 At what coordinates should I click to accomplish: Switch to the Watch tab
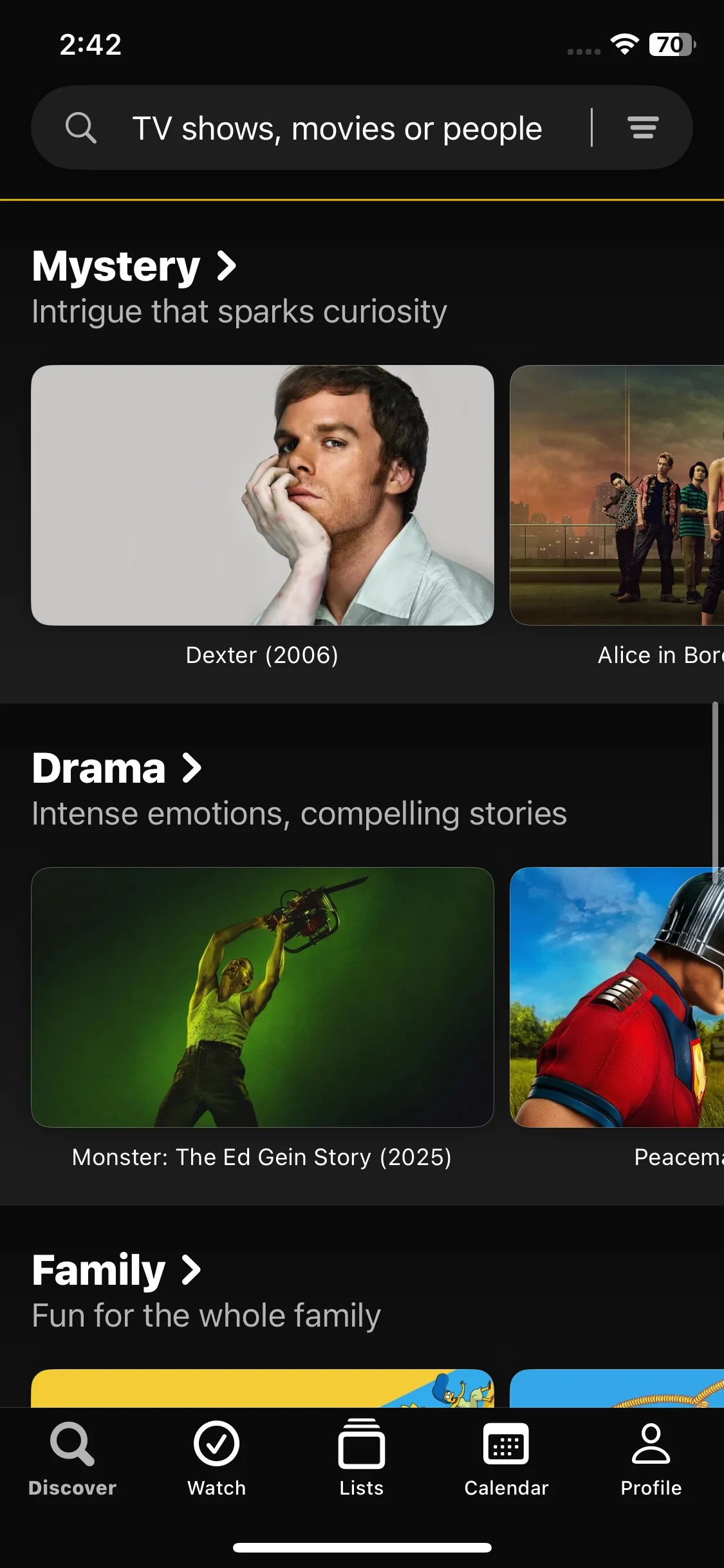pyautogui.click(x=217, y=1458)
